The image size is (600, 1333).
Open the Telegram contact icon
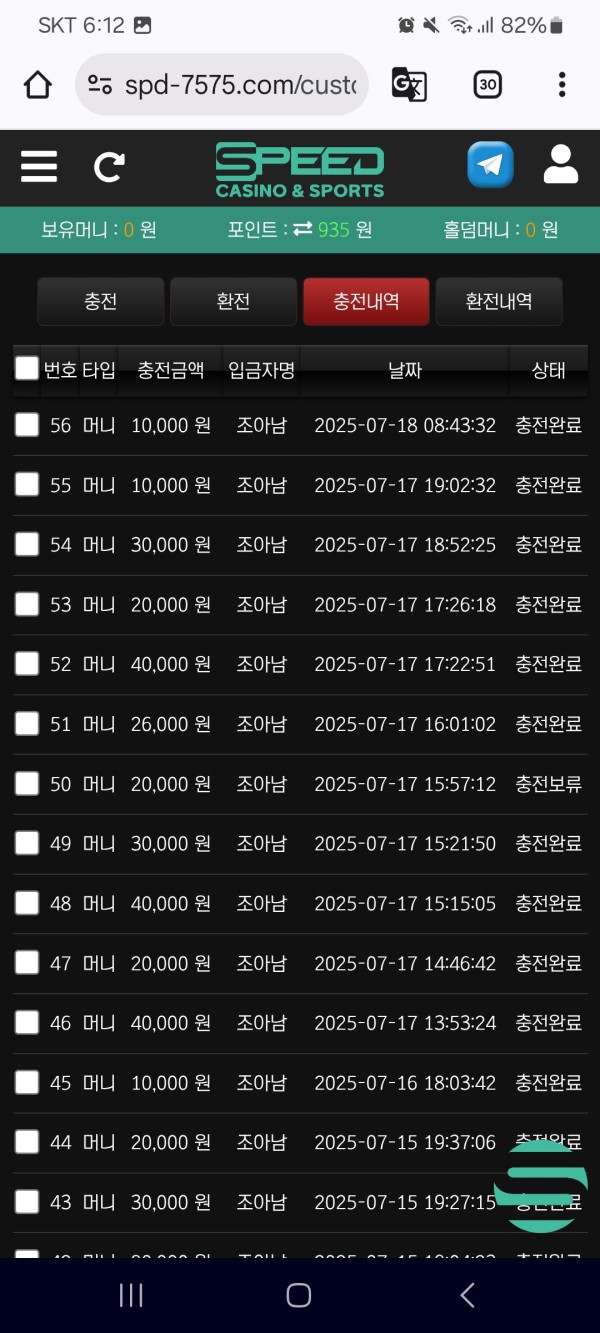pyautogui.click(x=490, y=165)
